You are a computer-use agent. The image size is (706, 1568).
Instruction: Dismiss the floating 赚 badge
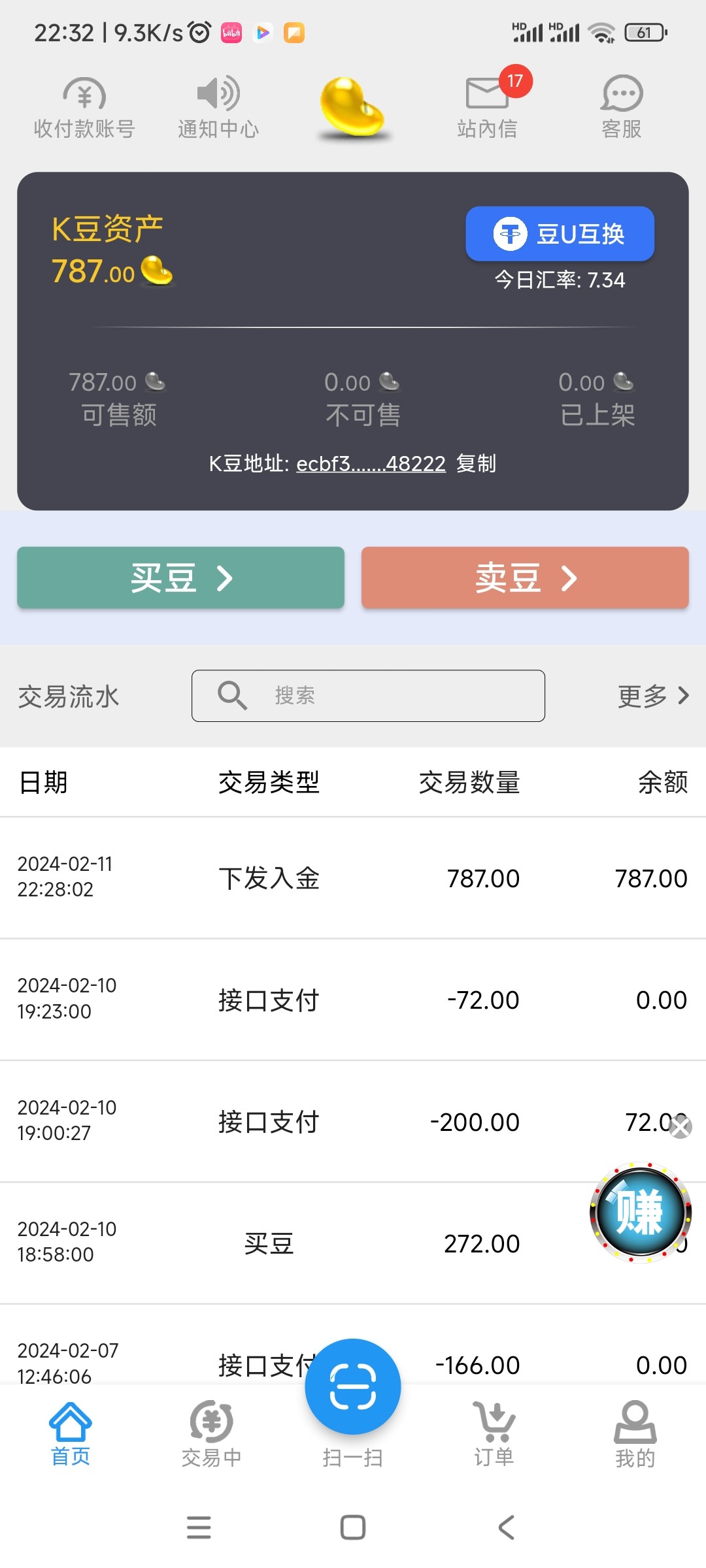point(681,1127)
